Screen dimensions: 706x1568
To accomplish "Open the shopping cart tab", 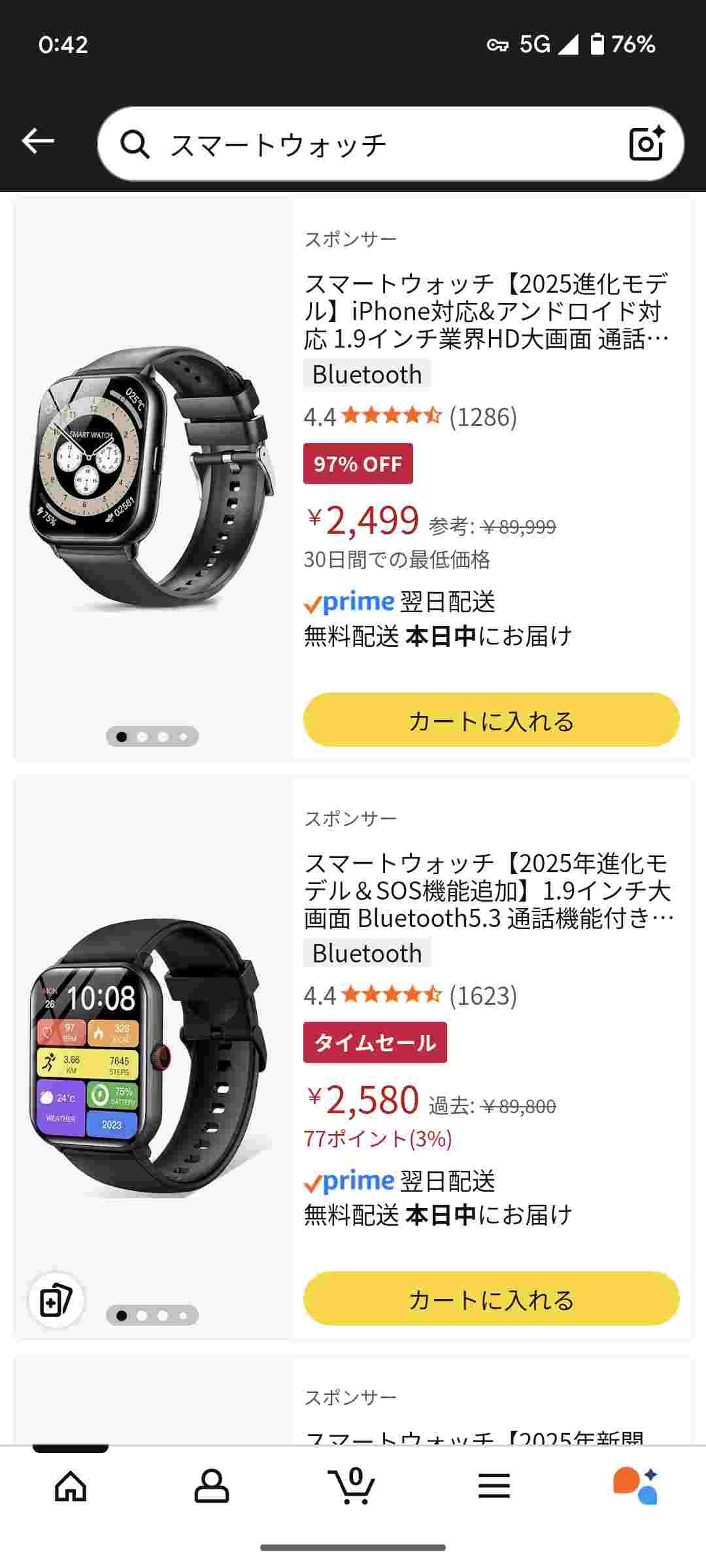I will pyautogui.click(x=352, y=1486).
